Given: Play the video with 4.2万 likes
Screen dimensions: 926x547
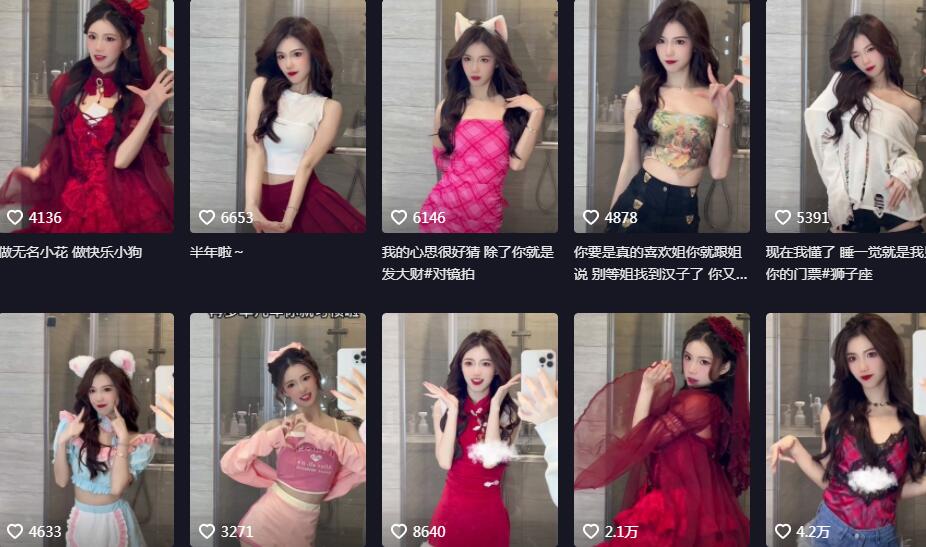Looking at the screenshot, I should click(846, 430).
